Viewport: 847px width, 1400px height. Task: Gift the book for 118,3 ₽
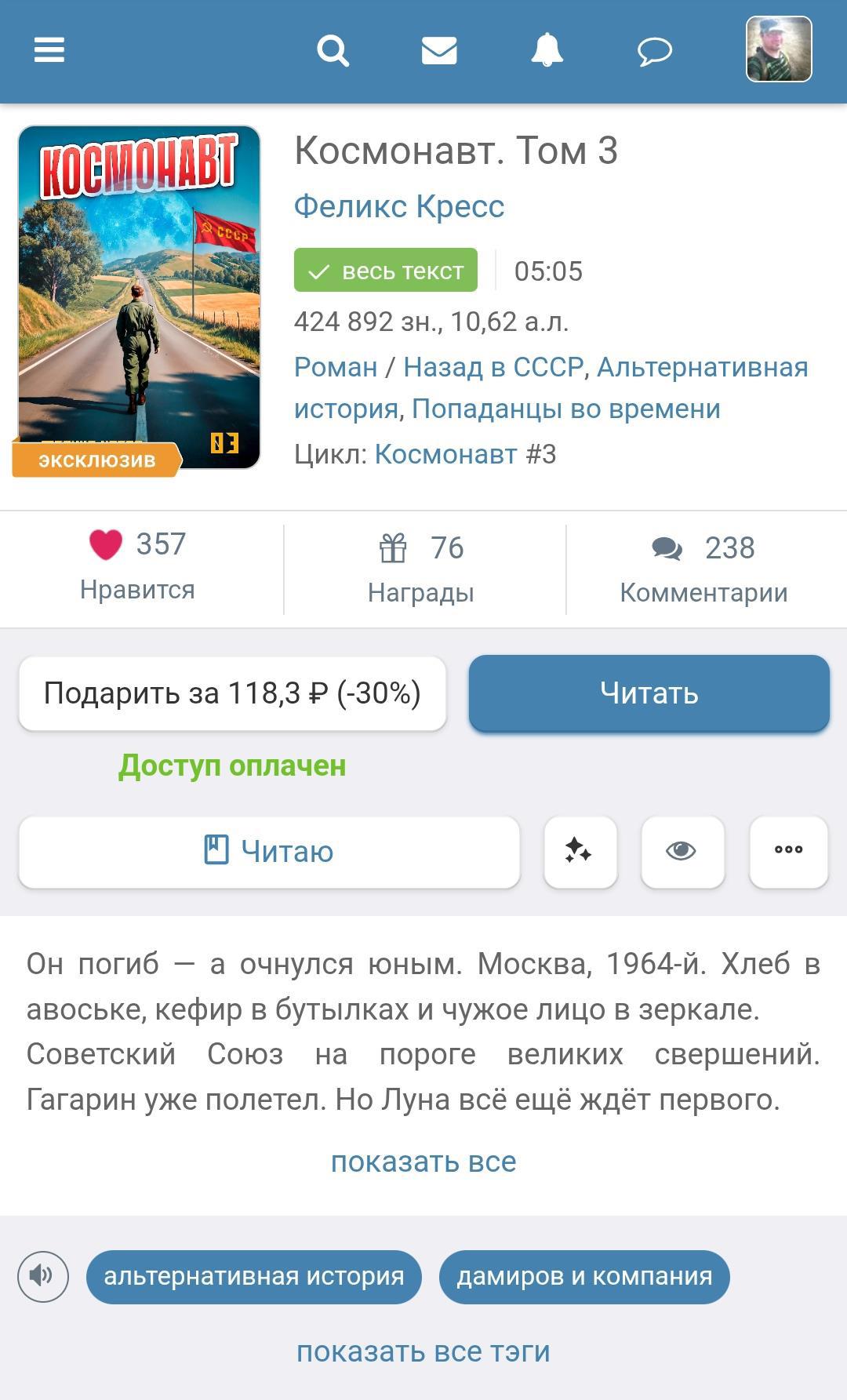[x=232, y=693]
